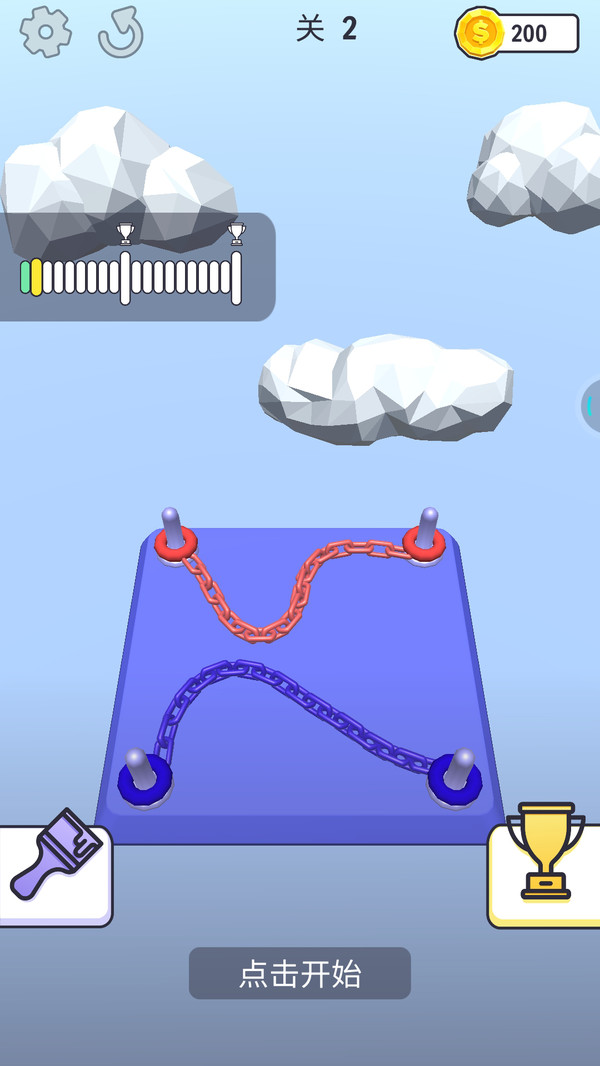Image resolution: width=600 pixels, height=1066 pixels.
Task: Open the settings gear
Action: click(45, 32)
